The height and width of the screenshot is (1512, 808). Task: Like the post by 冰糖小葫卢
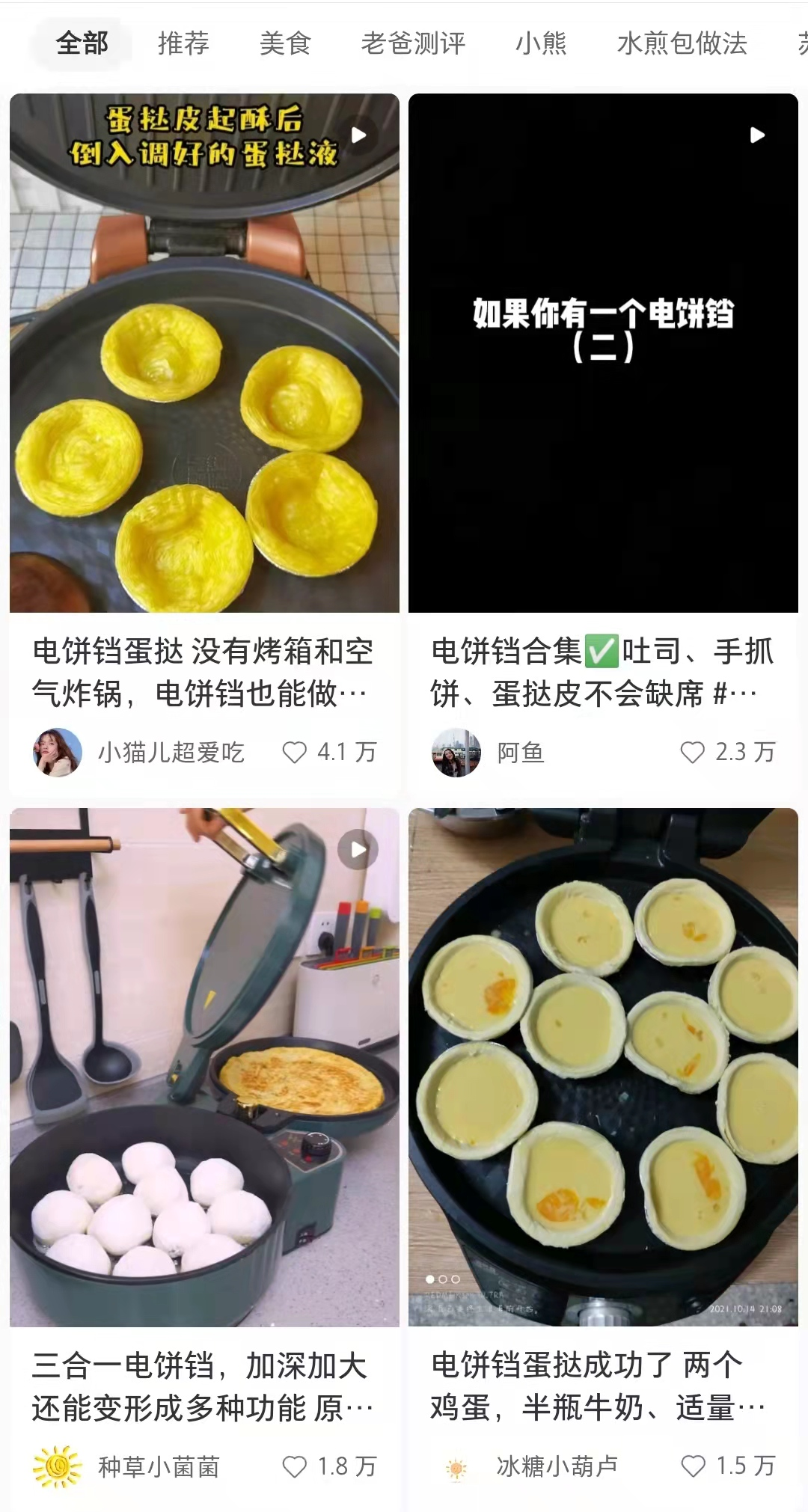[x=693, y=1466]
